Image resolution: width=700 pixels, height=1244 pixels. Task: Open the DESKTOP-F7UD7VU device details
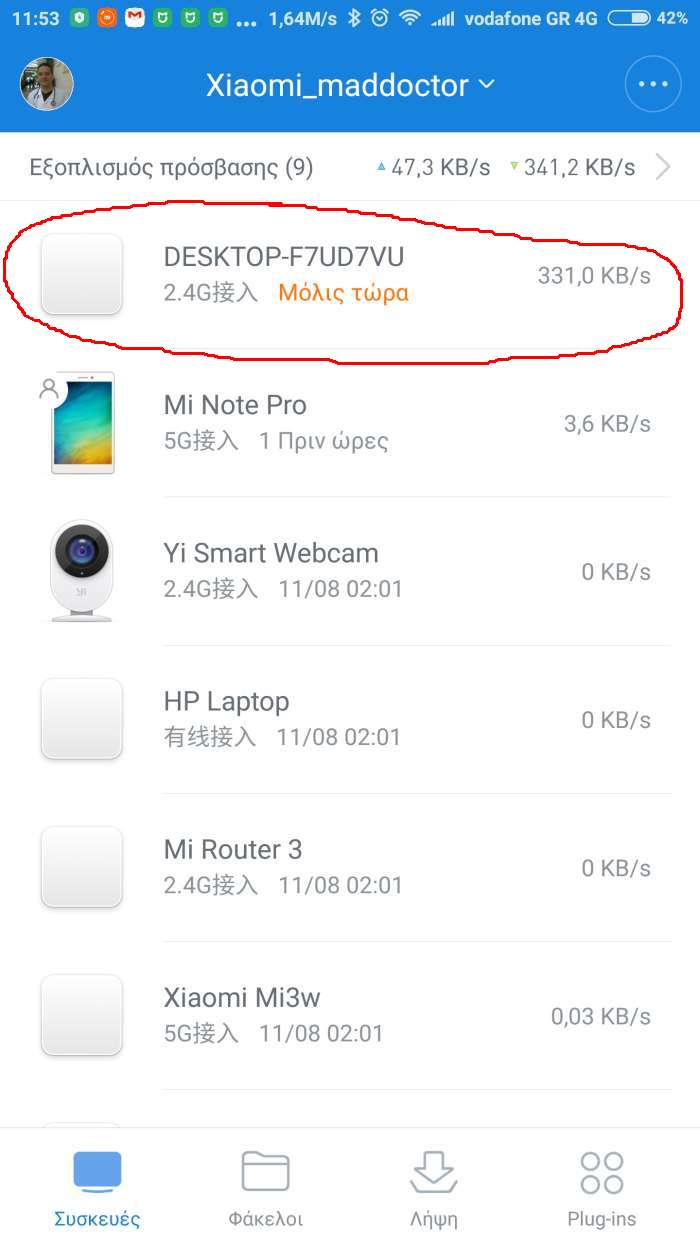(350, 274)
